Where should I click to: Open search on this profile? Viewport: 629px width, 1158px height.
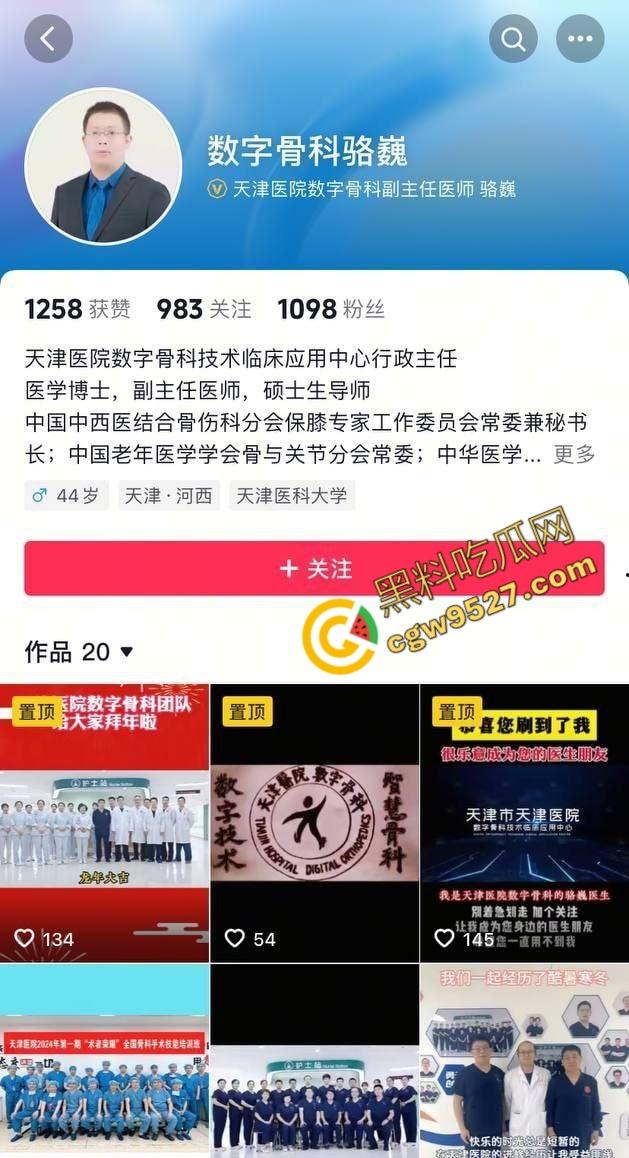point(513,39)
